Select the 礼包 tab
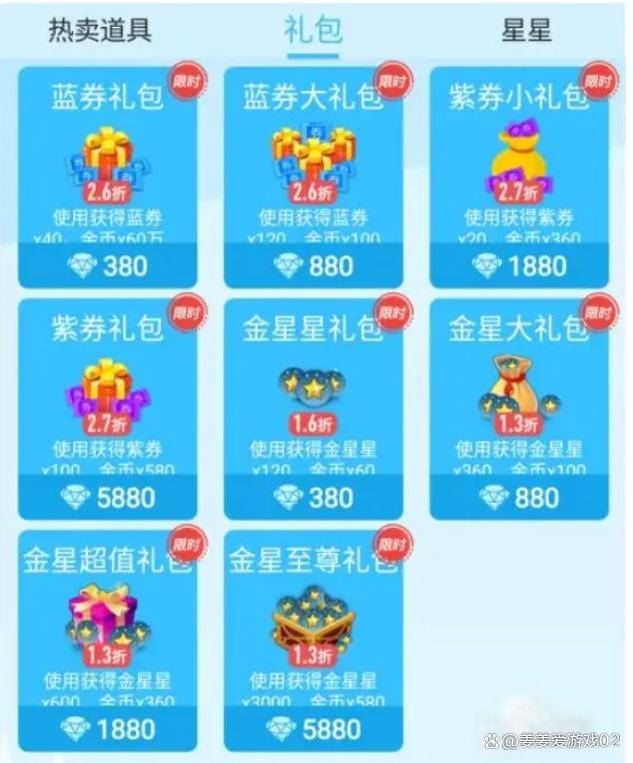The image size is (633, 763). pyautogui.click(x=312, y=30)
